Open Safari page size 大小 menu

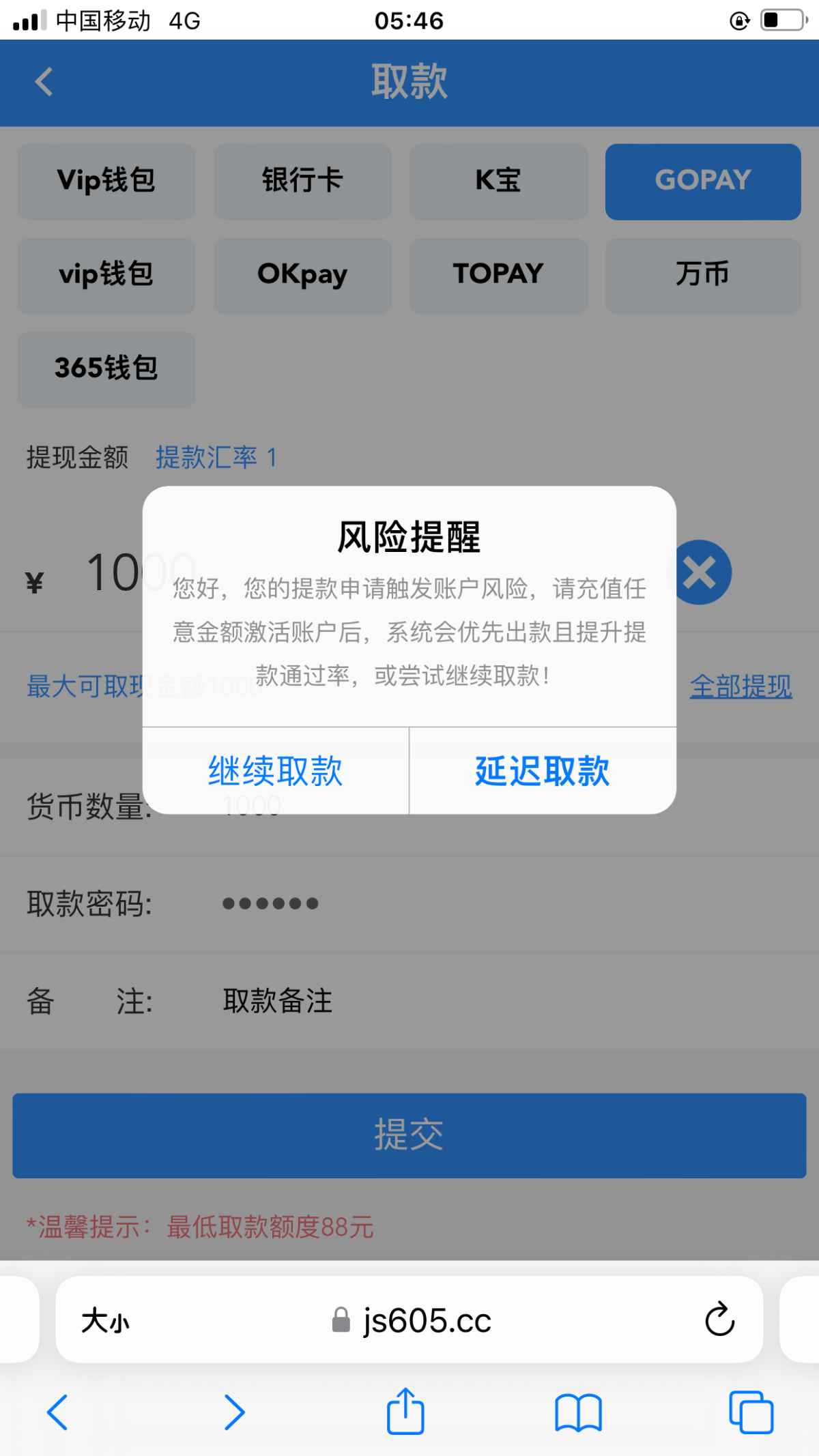(105, 1321)
